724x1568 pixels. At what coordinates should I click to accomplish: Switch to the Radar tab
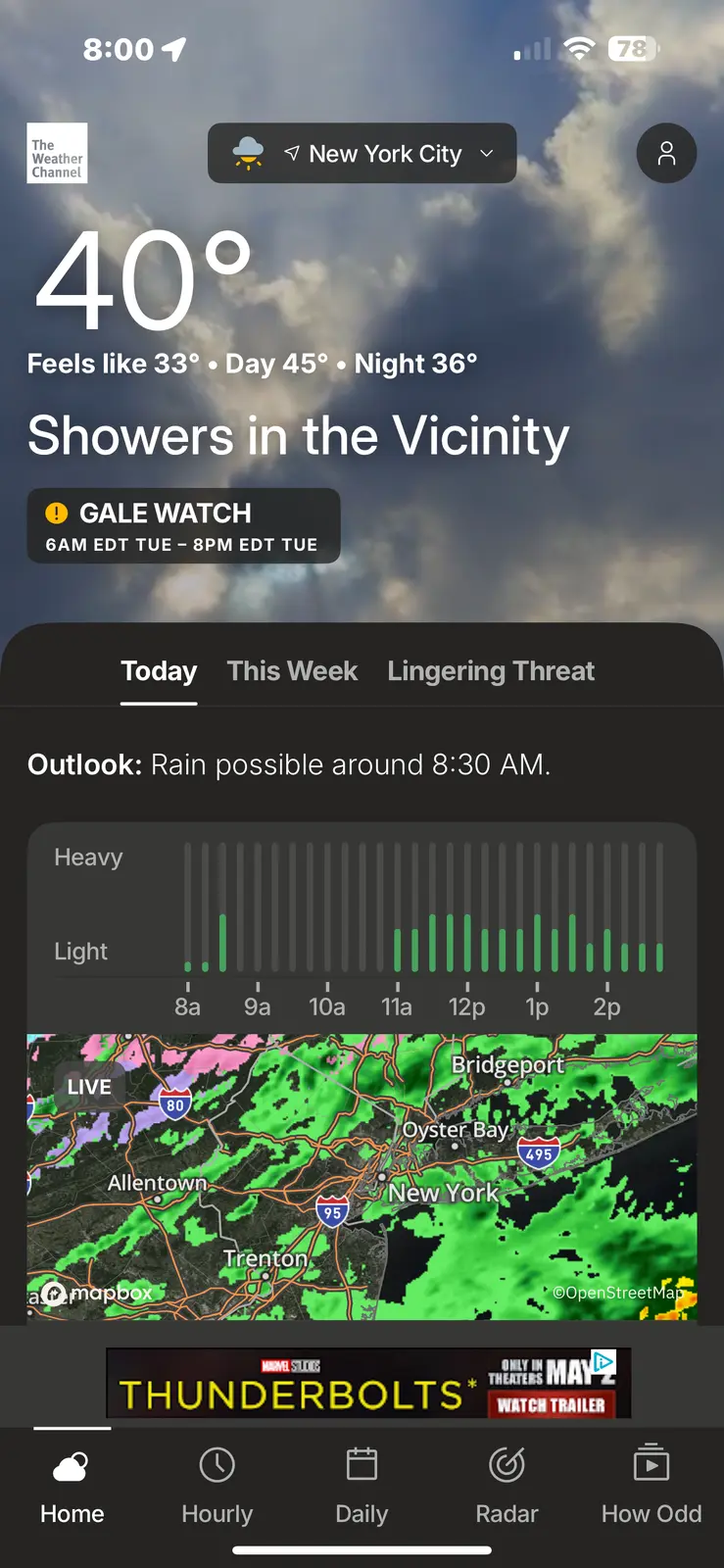[507, 1486]
